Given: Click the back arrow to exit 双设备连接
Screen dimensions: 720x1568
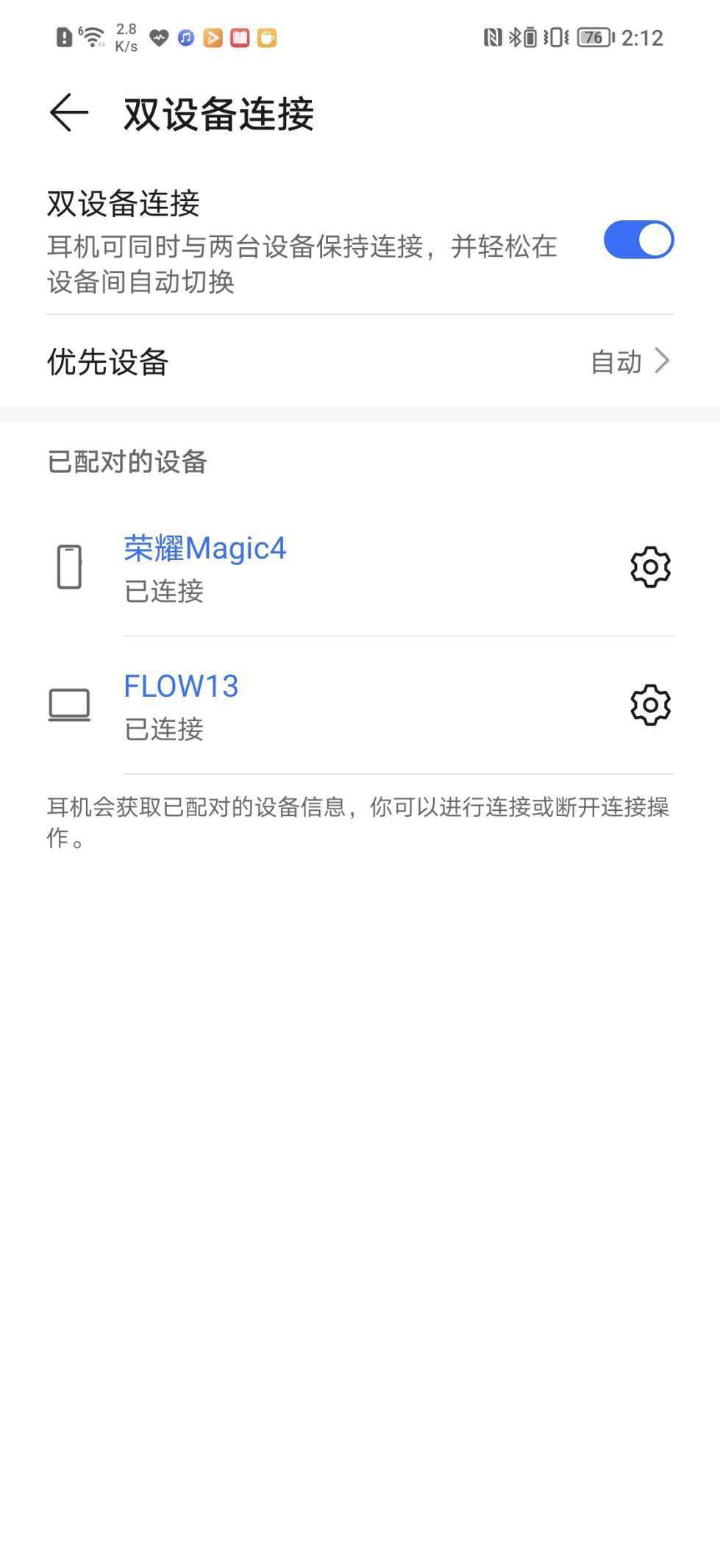Looking at the screenshot, I should point(68,112).
